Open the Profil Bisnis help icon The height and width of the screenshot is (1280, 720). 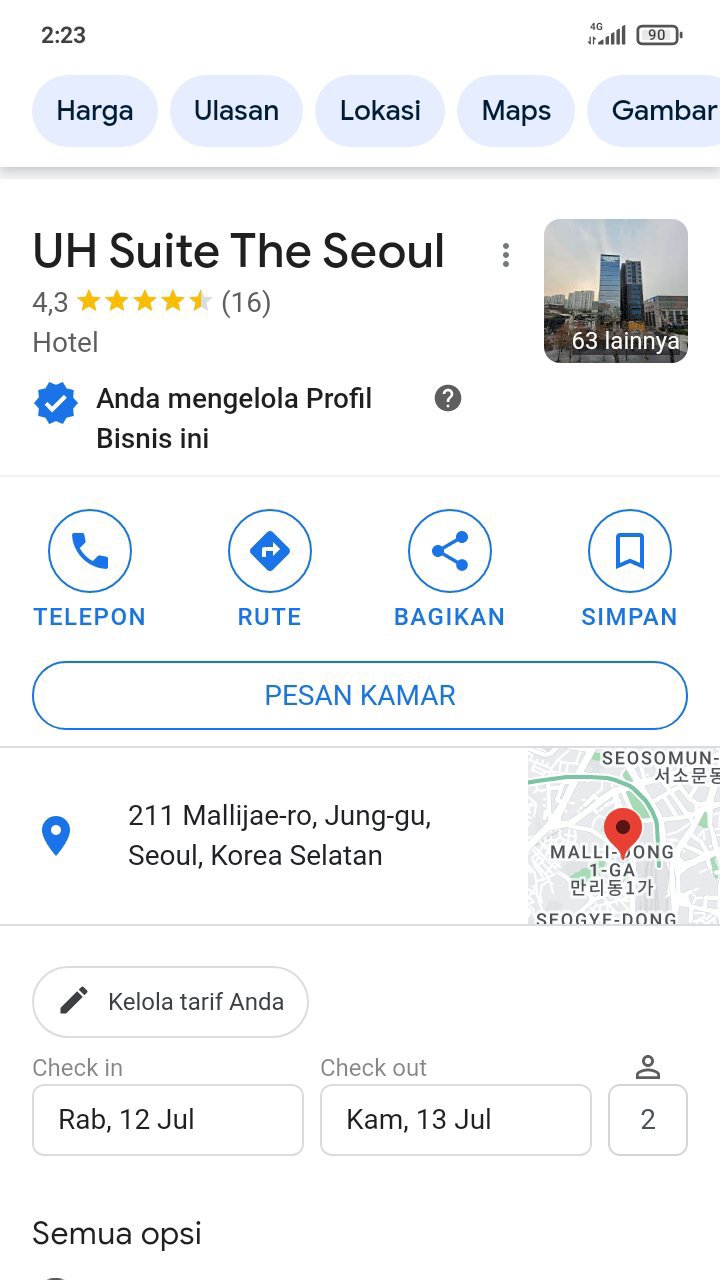pyautogui.click(x=448, y=399)
